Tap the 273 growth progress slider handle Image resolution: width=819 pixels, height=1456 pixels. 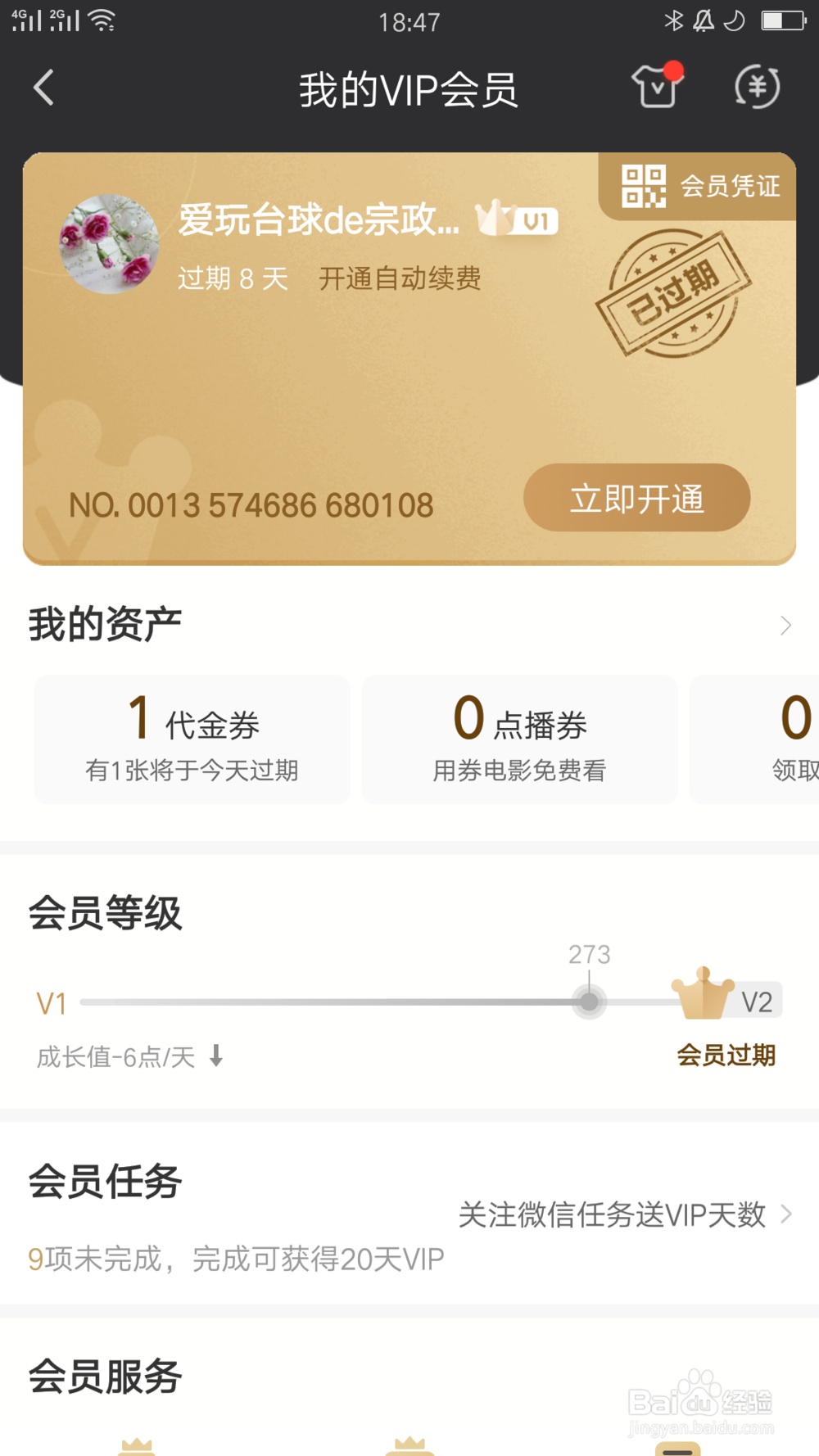point(589,1002)
